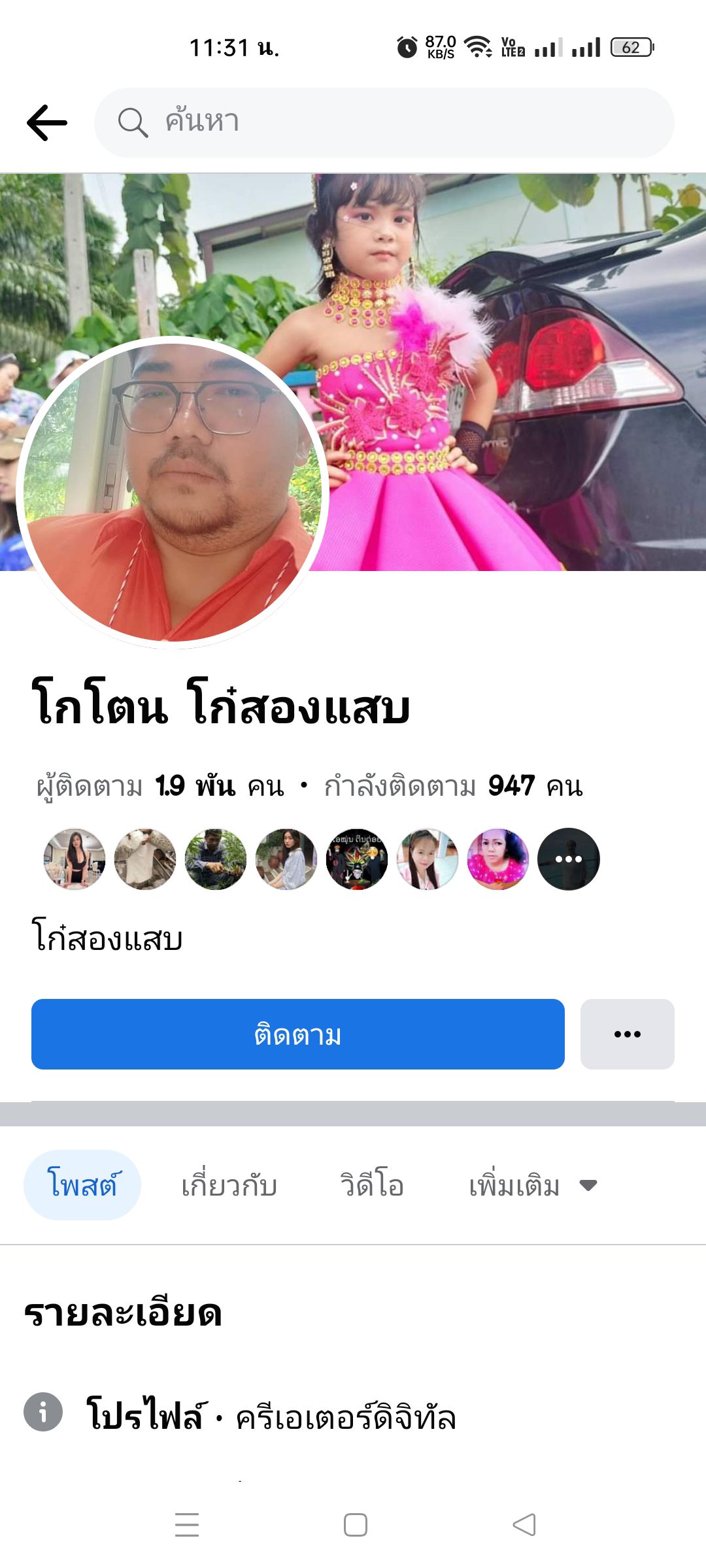Image resolution: width=706 pixels, height=1568 pixels.
Task: Go back using the top arrow
Action: pos(47,122)
